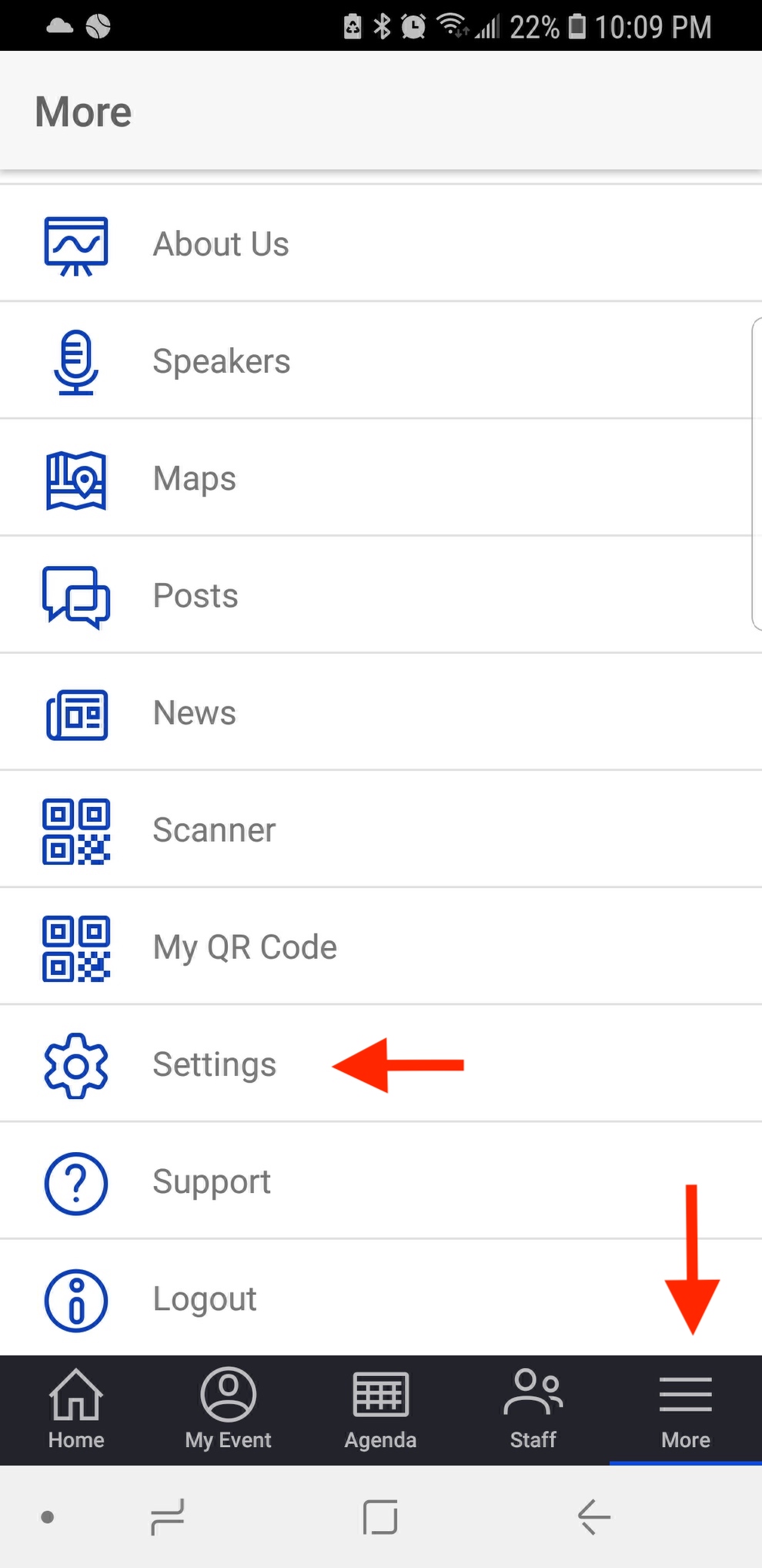
Task: Switch to the Home tab
Action: tap(76, 1410)
